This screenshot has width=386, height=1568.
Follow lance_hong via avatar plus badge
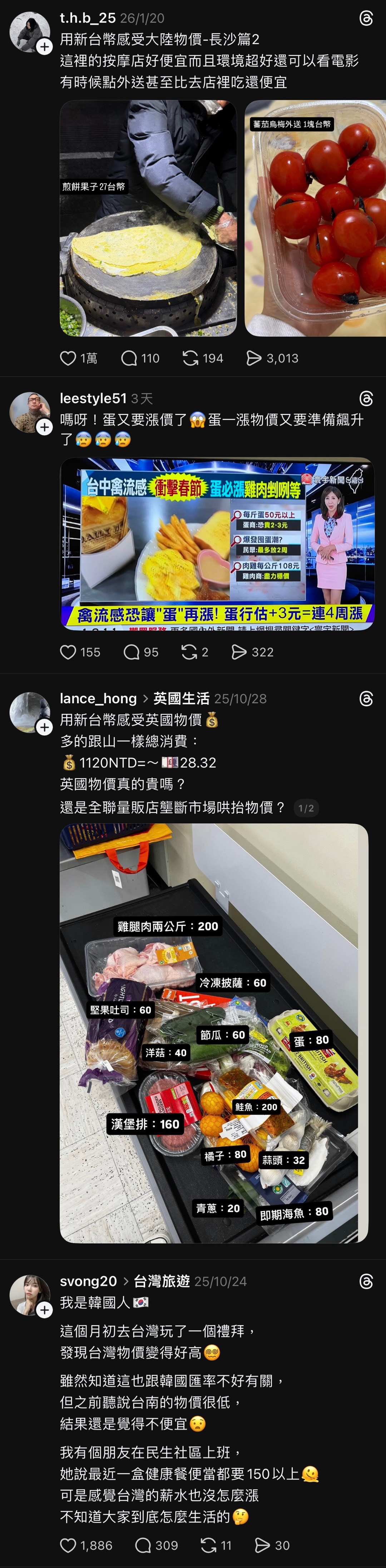[x=44, y=728]
